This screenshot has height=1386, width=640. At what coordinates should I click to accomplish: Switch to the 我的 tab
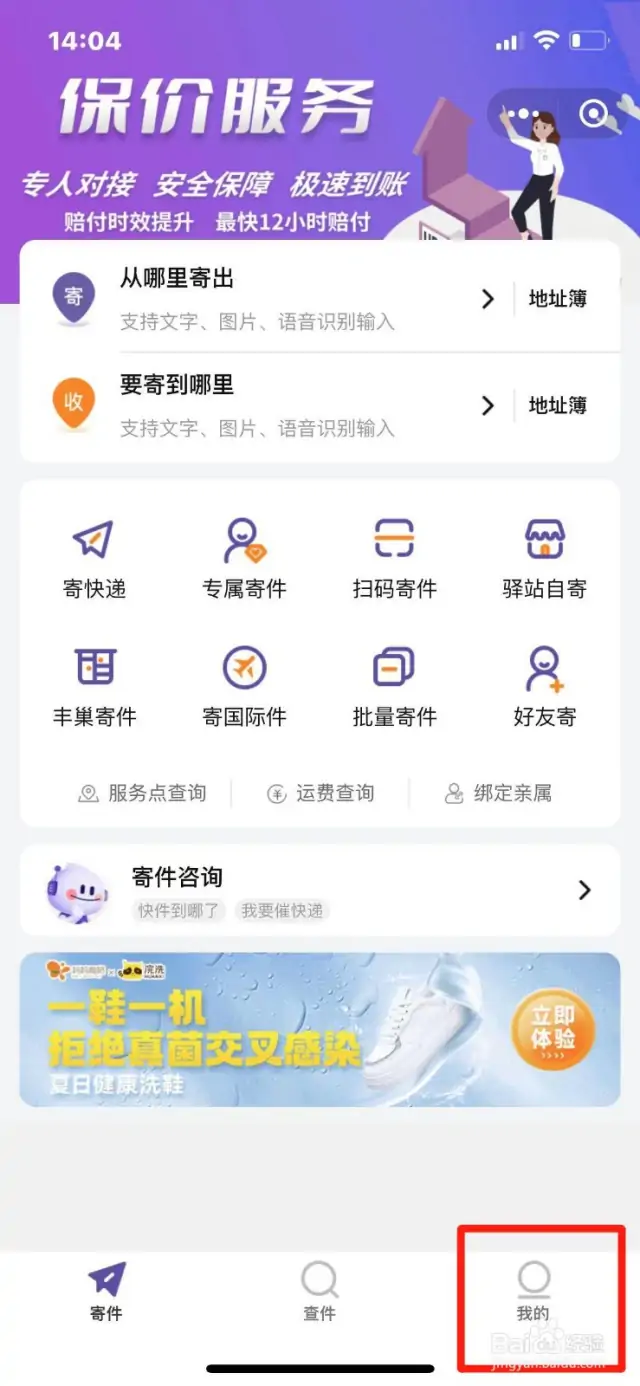(x=533, y=1292)
